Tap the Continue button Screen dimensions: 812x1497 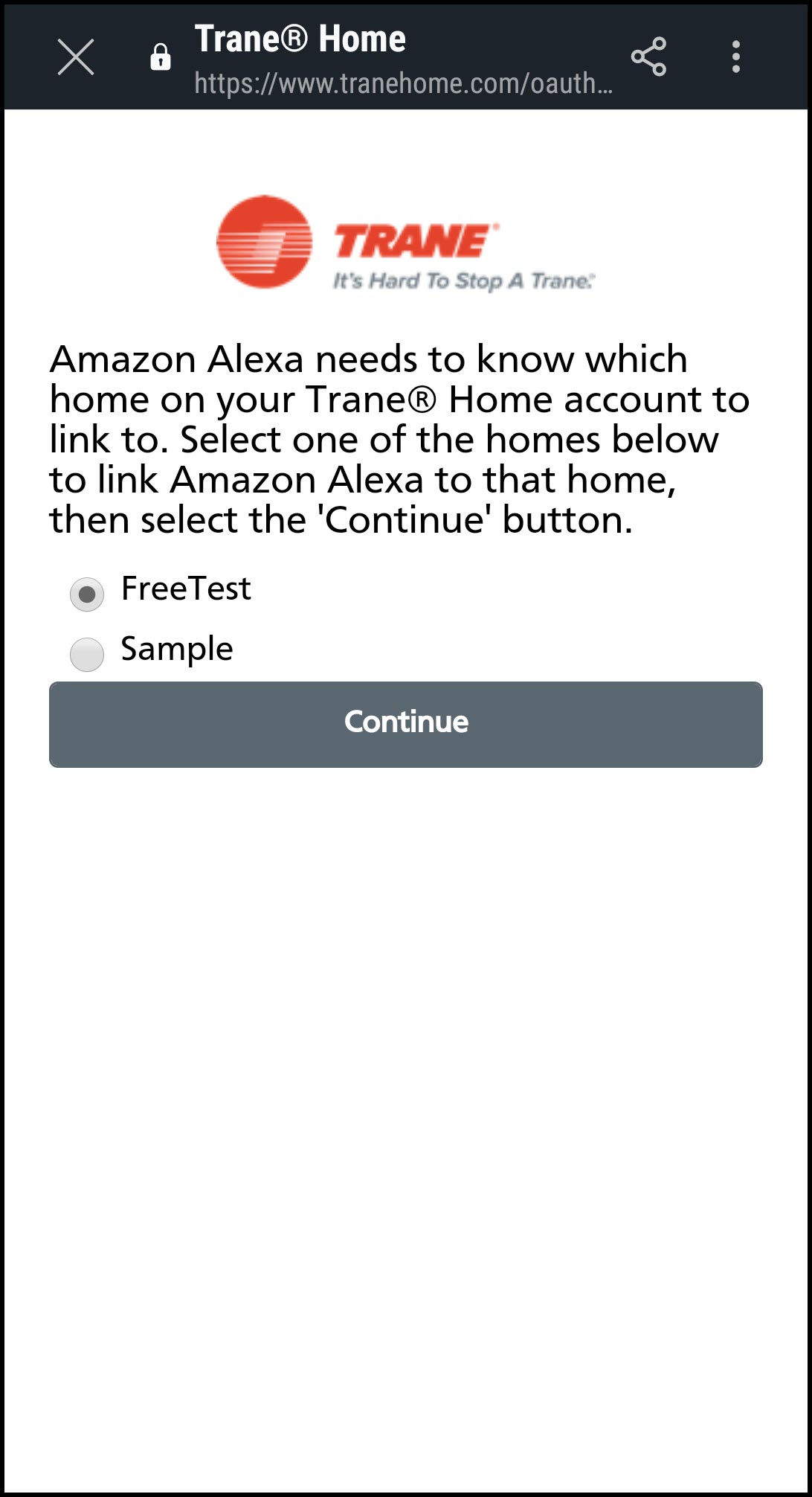[406, 724]
